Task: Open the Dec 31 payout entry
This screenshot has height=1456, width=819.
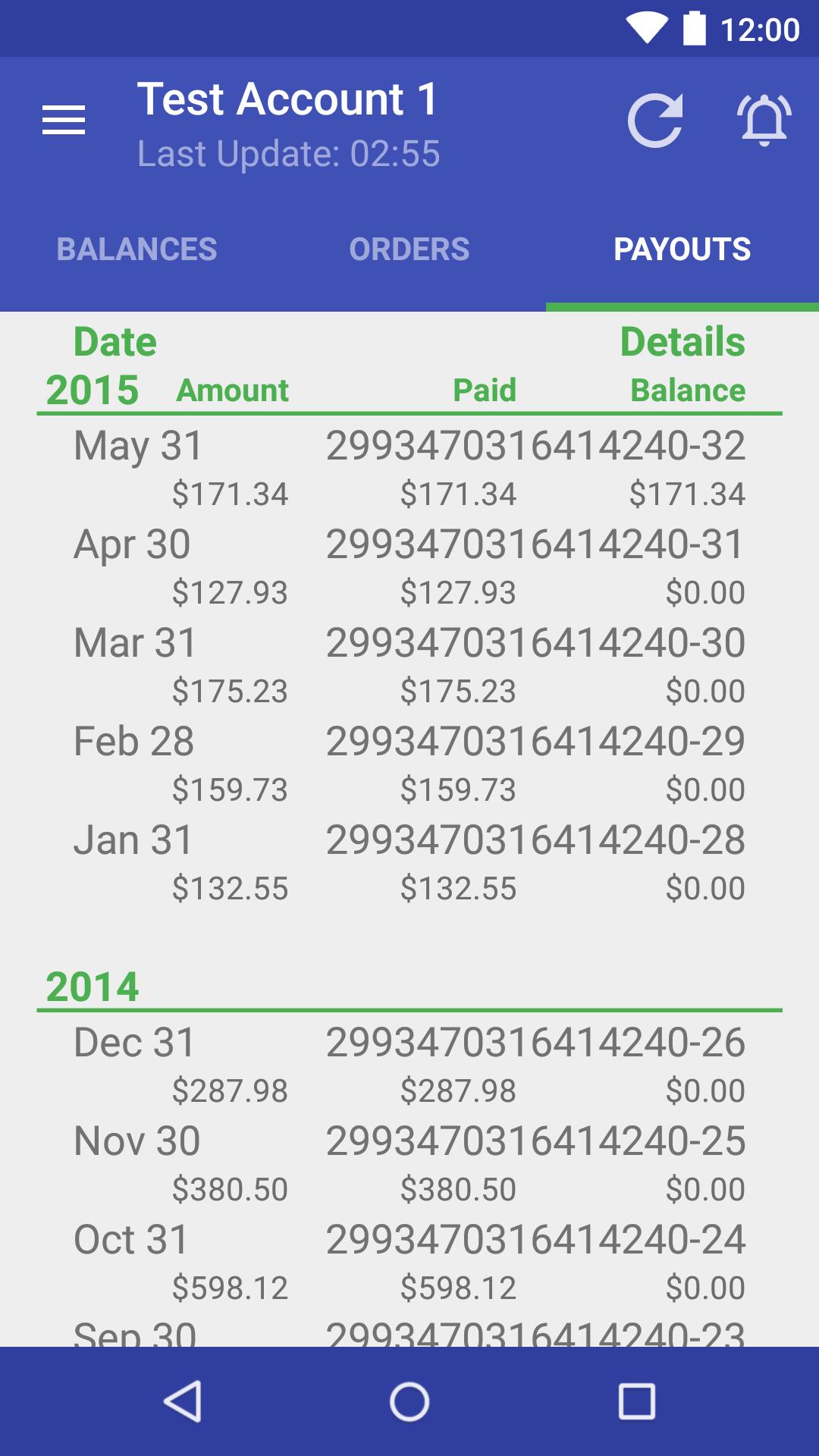Action: (409, 1065)
